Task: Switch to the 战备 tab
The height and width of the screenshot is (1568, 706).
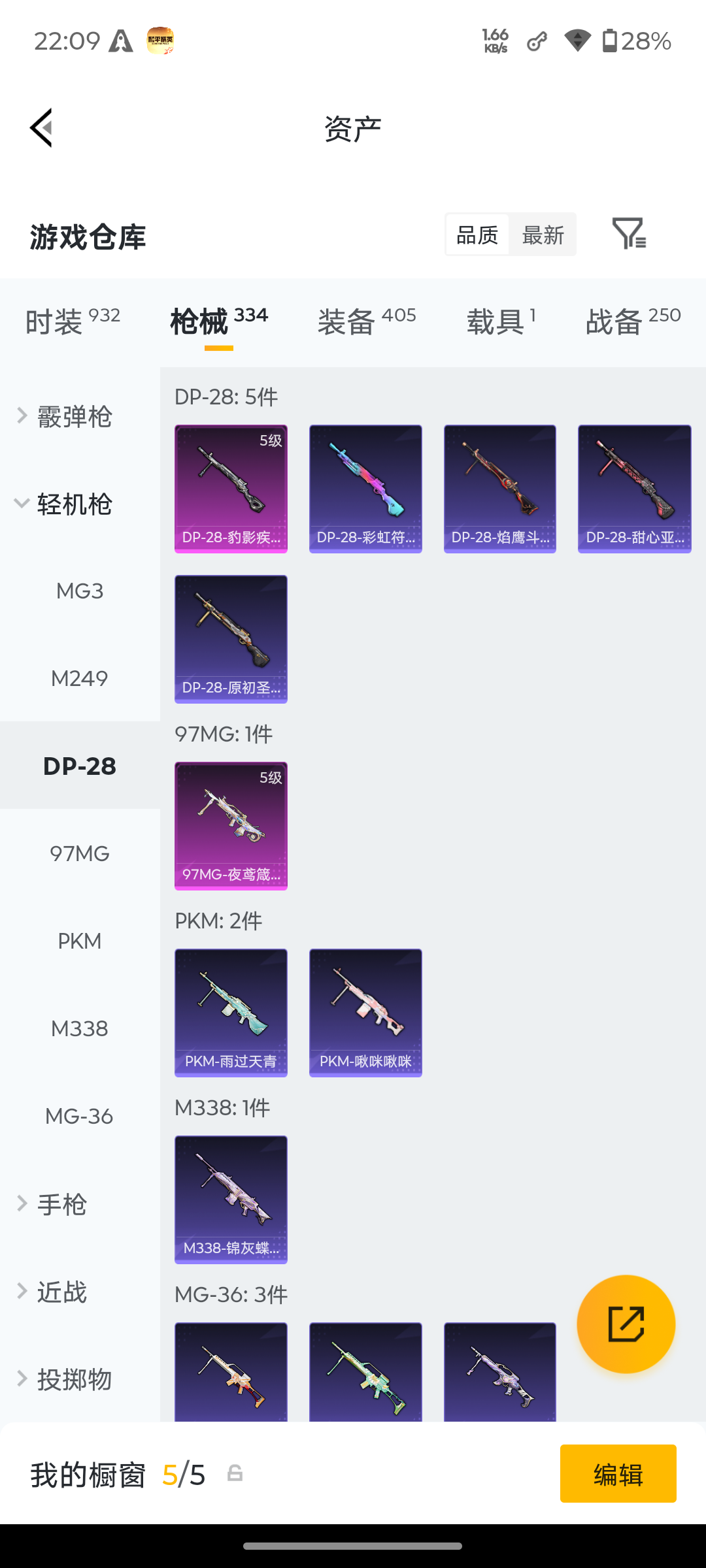Action: [633, 321]
